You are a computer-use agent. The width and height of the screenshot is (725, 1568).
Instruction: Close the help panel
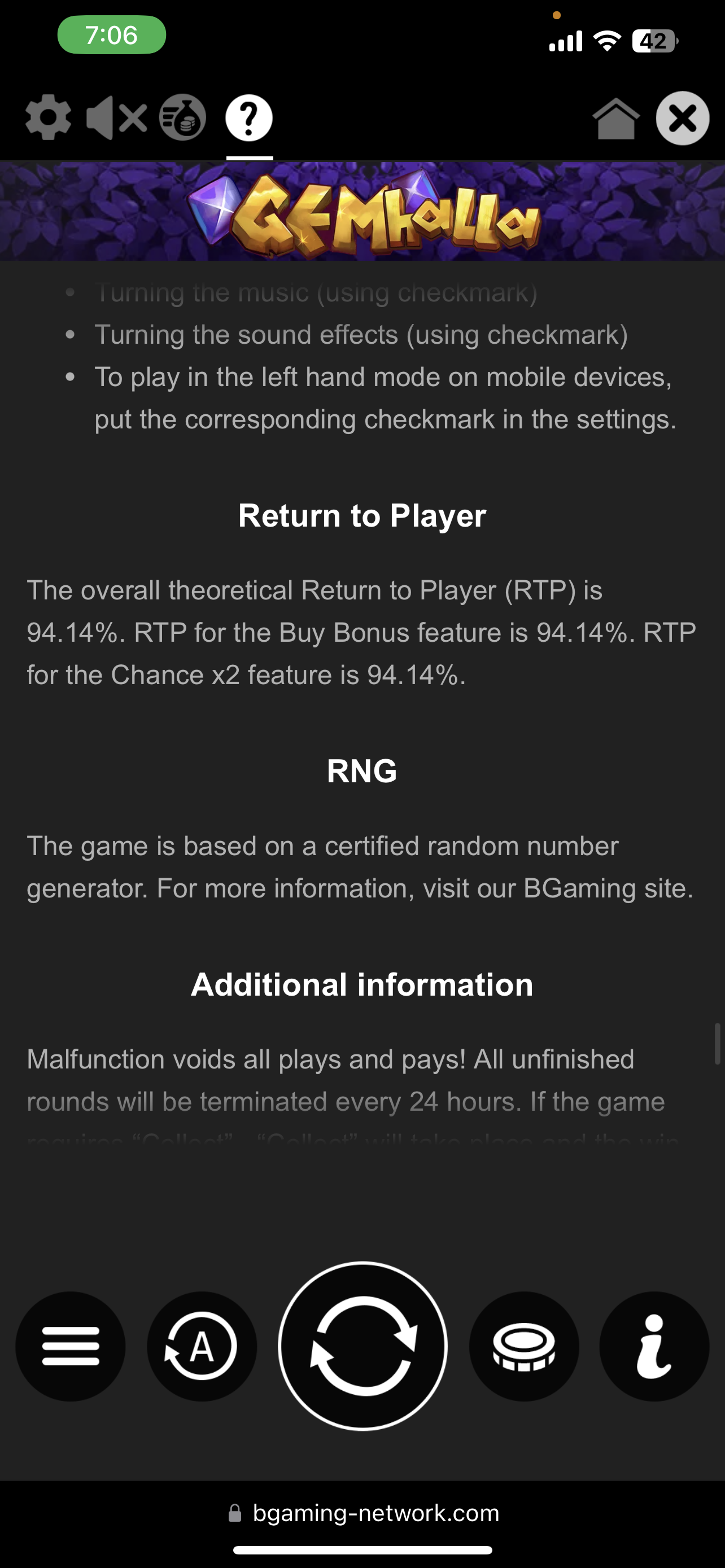683,118
